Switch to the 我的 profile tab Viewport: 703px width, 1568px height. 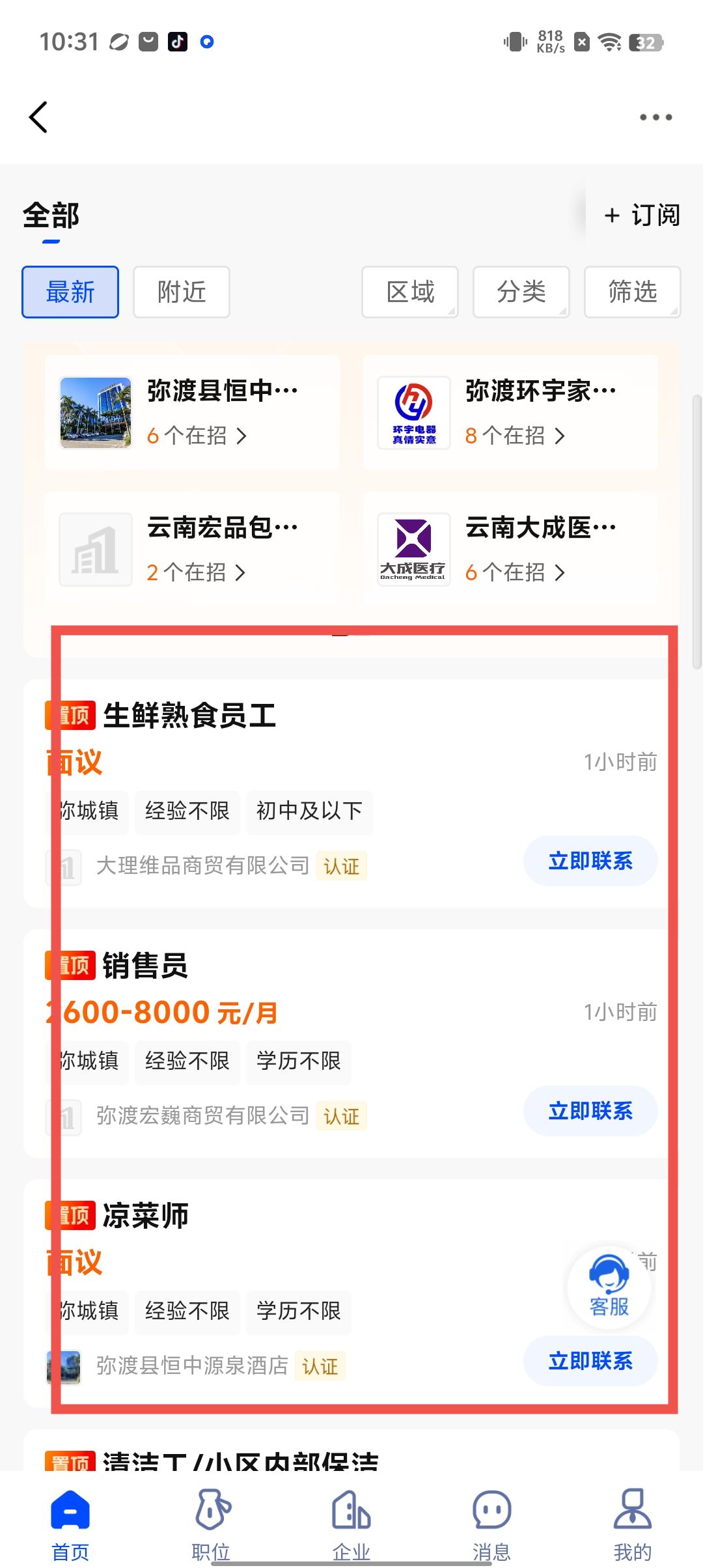point(632,1525)
